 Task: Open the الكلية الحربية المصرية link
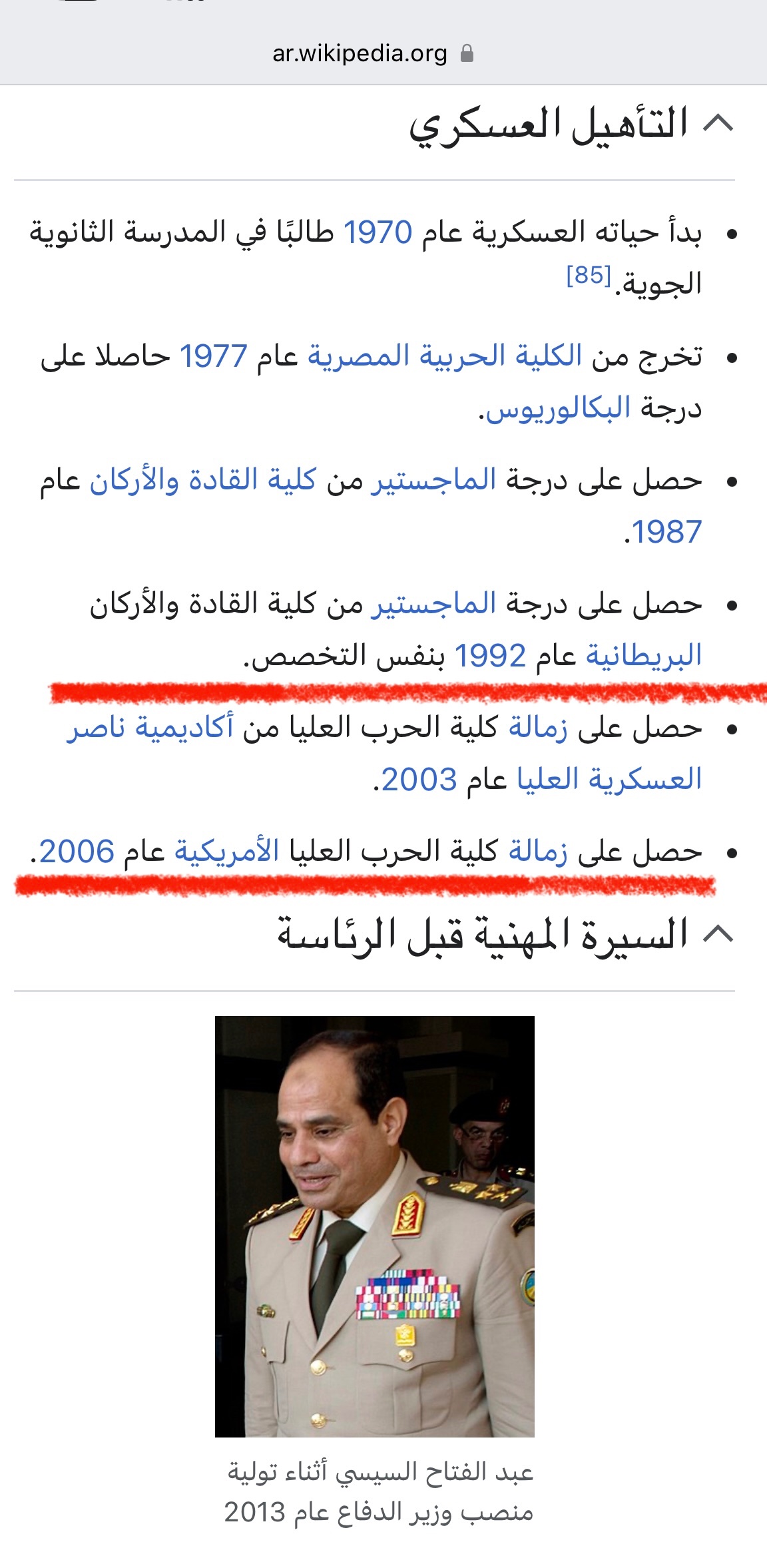coord(445,356)
